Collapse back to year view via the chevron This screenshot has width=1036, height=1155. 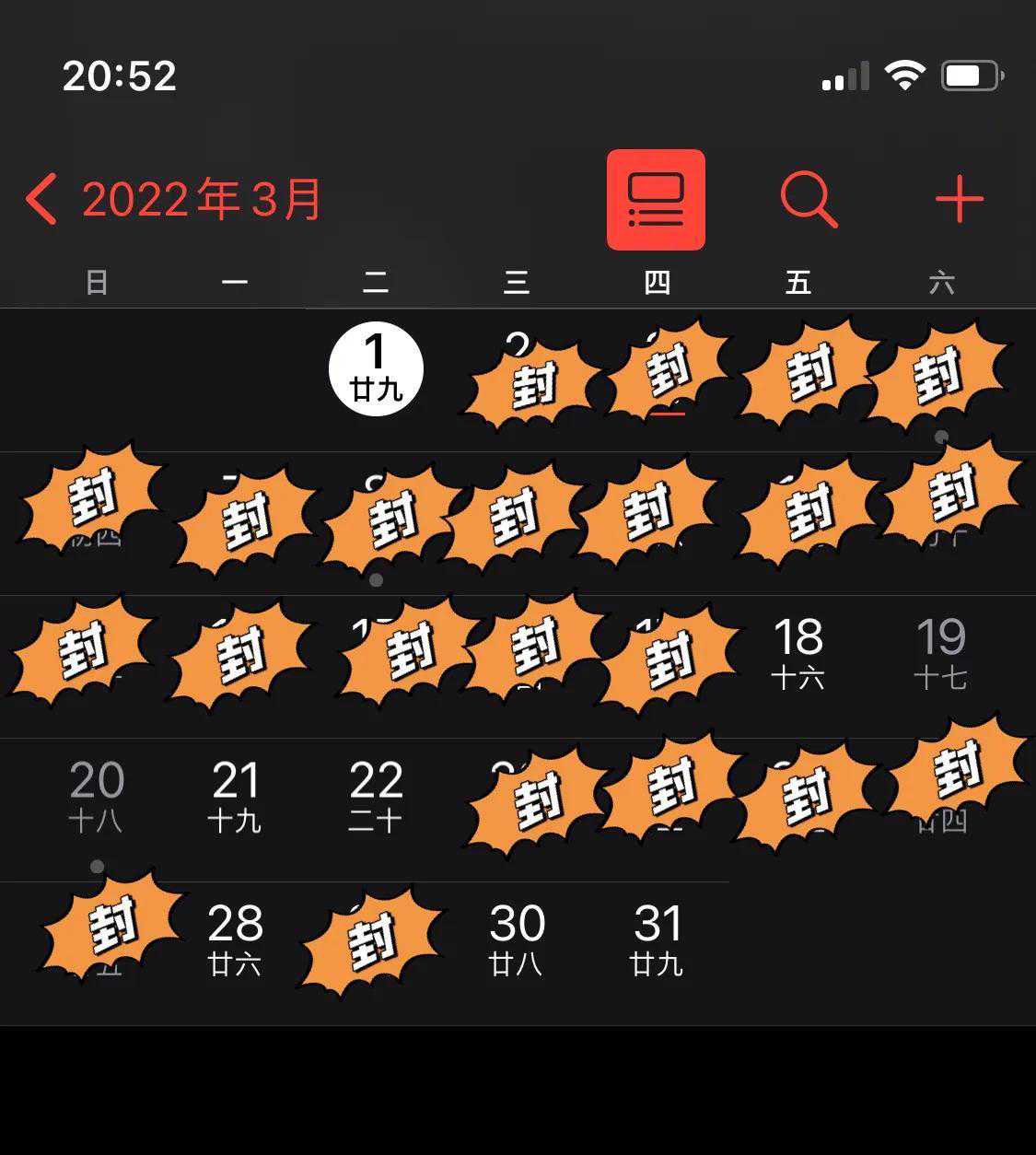tap(41, 199)
